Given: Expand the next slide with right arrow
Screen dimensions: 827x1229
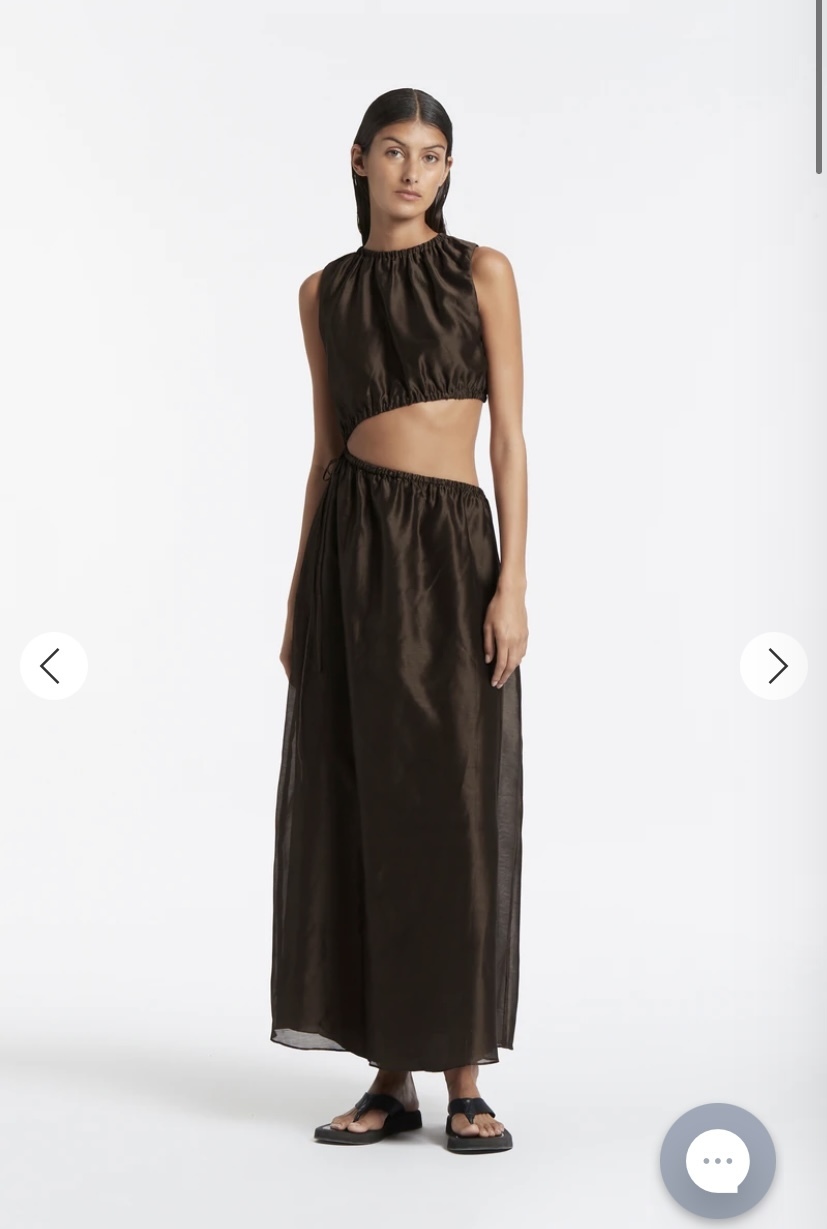Looking at the screenshot, I should (x=773, y=665).
